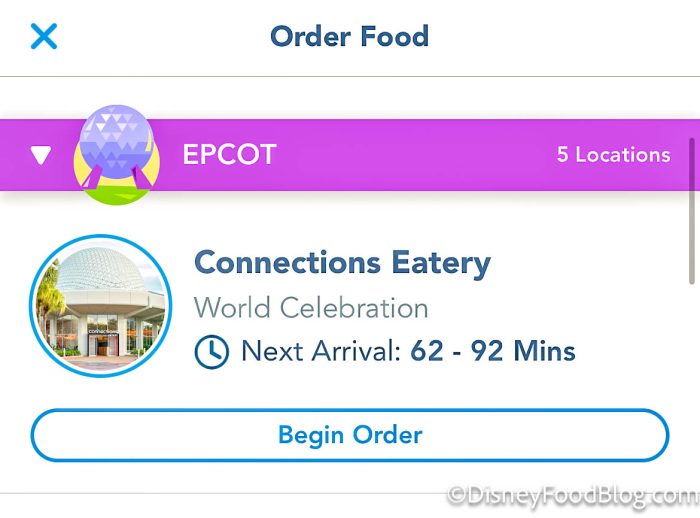Begin order at Connections Eatery
The image size is (700, 518).
tap(349, 436)
